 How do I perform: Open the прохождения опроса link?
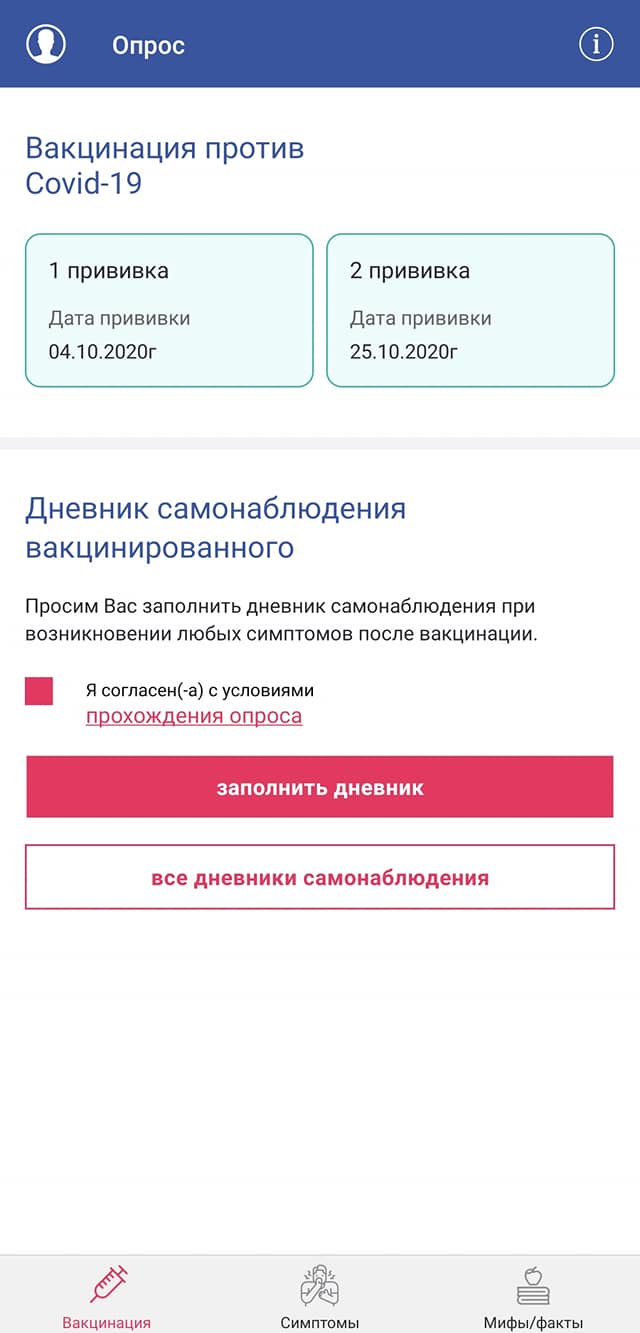tap(194, 716)
